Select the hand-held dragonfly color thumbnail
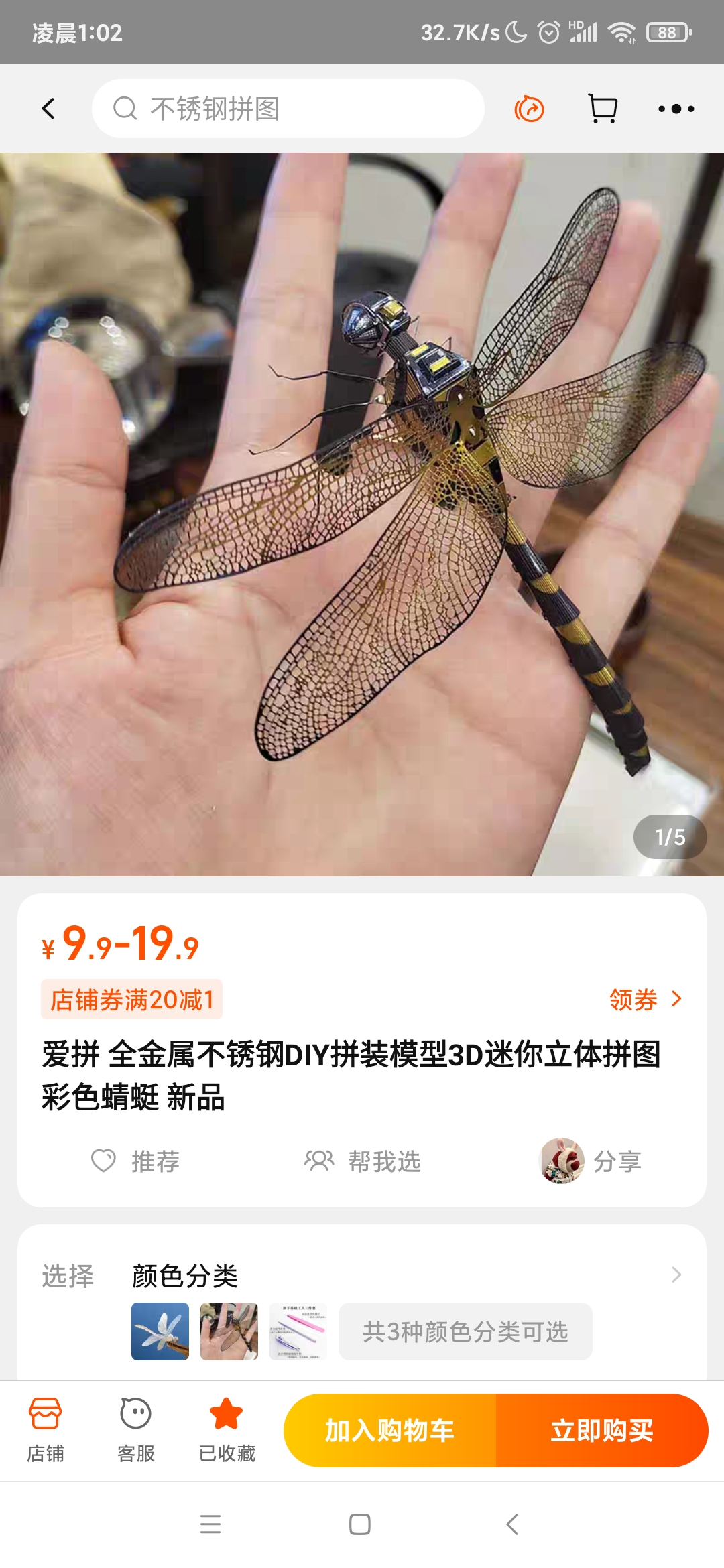 [x=229, y=1331]
